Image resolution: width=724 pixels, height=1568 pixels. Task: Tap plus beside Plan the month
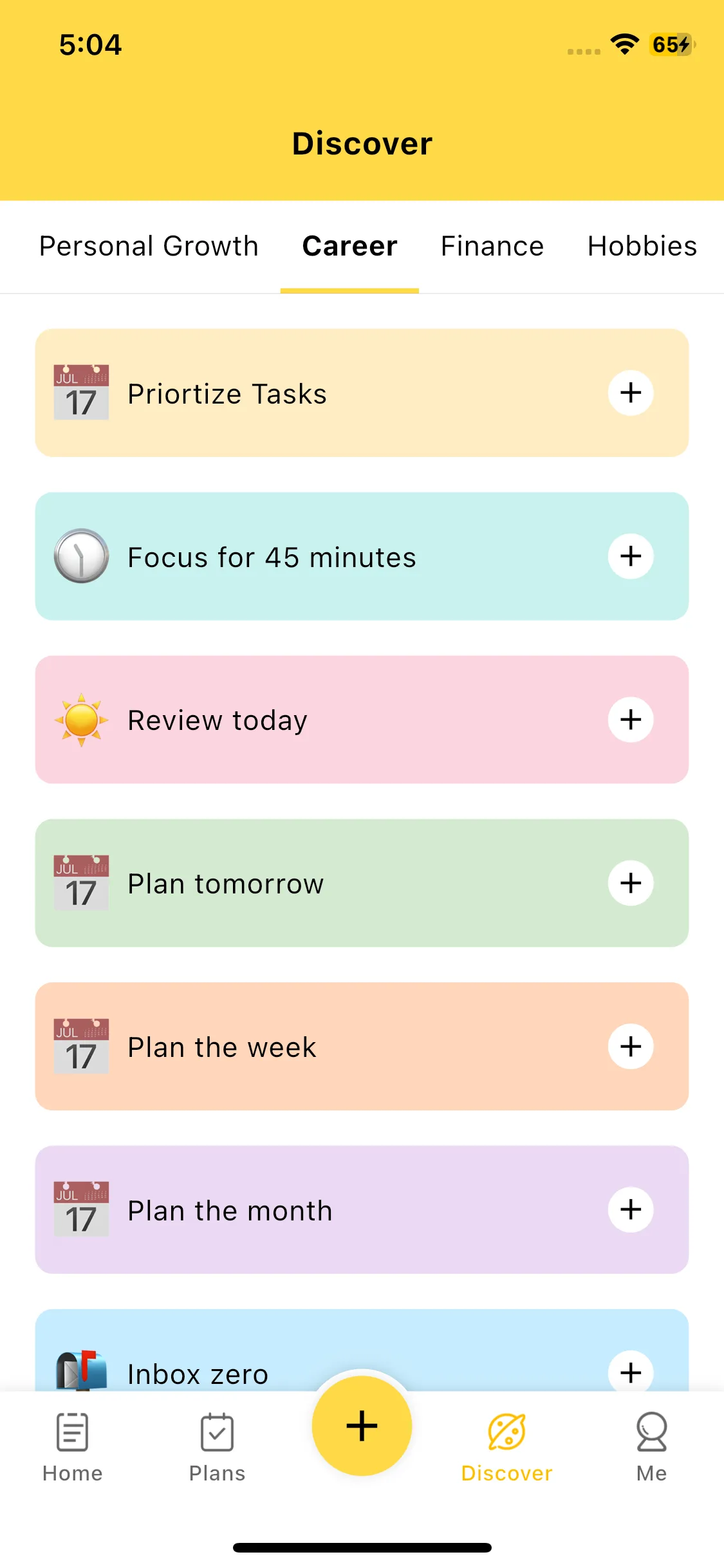tap(631, 1210)
